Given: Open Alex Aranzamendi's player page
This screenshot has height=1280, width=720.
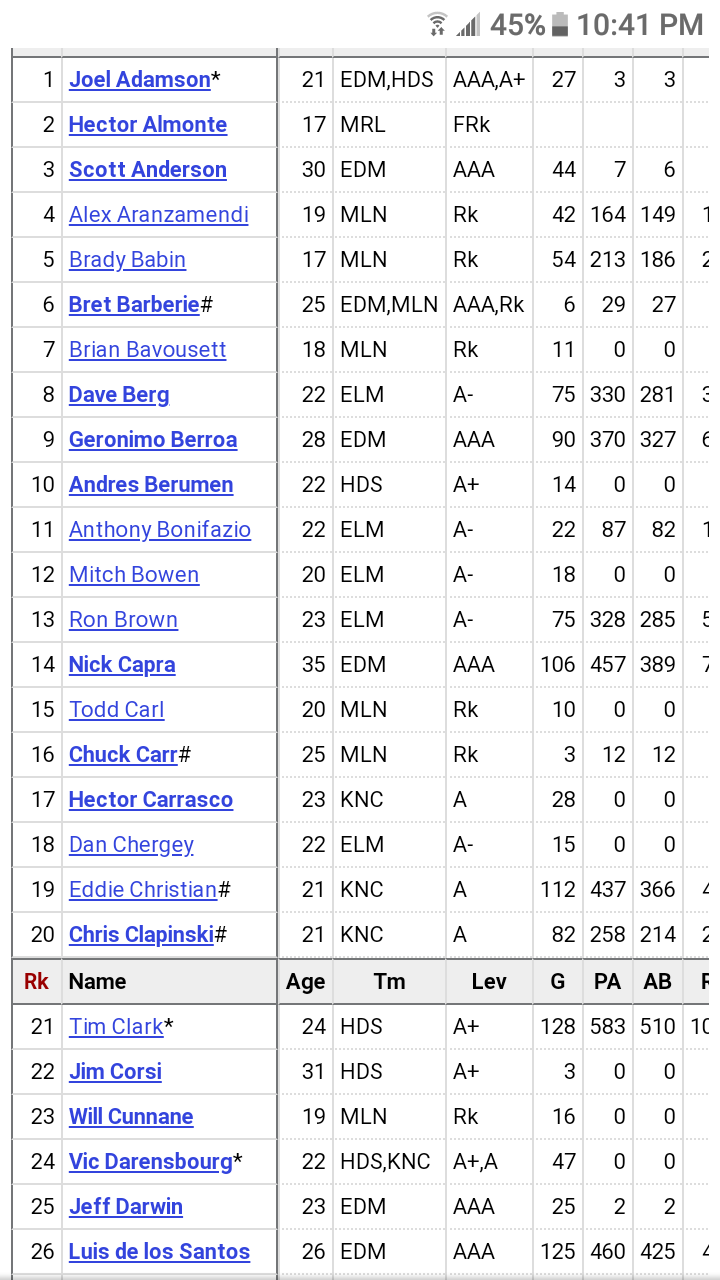Looking at the screenshot, I should (x=159, y=215).
